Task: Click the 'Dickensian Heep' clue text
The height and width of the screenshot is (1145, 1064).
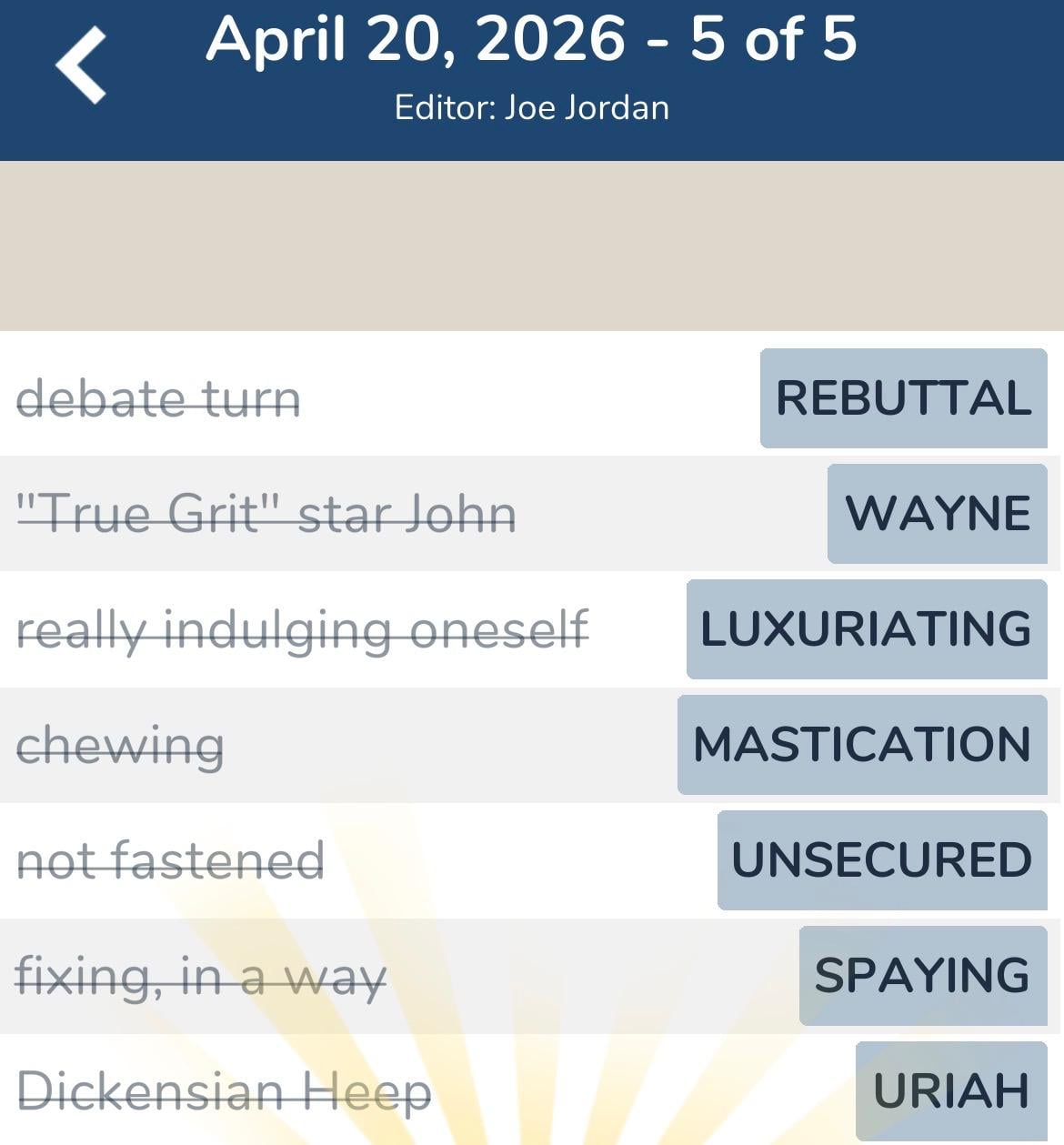Action: pyautogui.click(x=225, y=1090)
